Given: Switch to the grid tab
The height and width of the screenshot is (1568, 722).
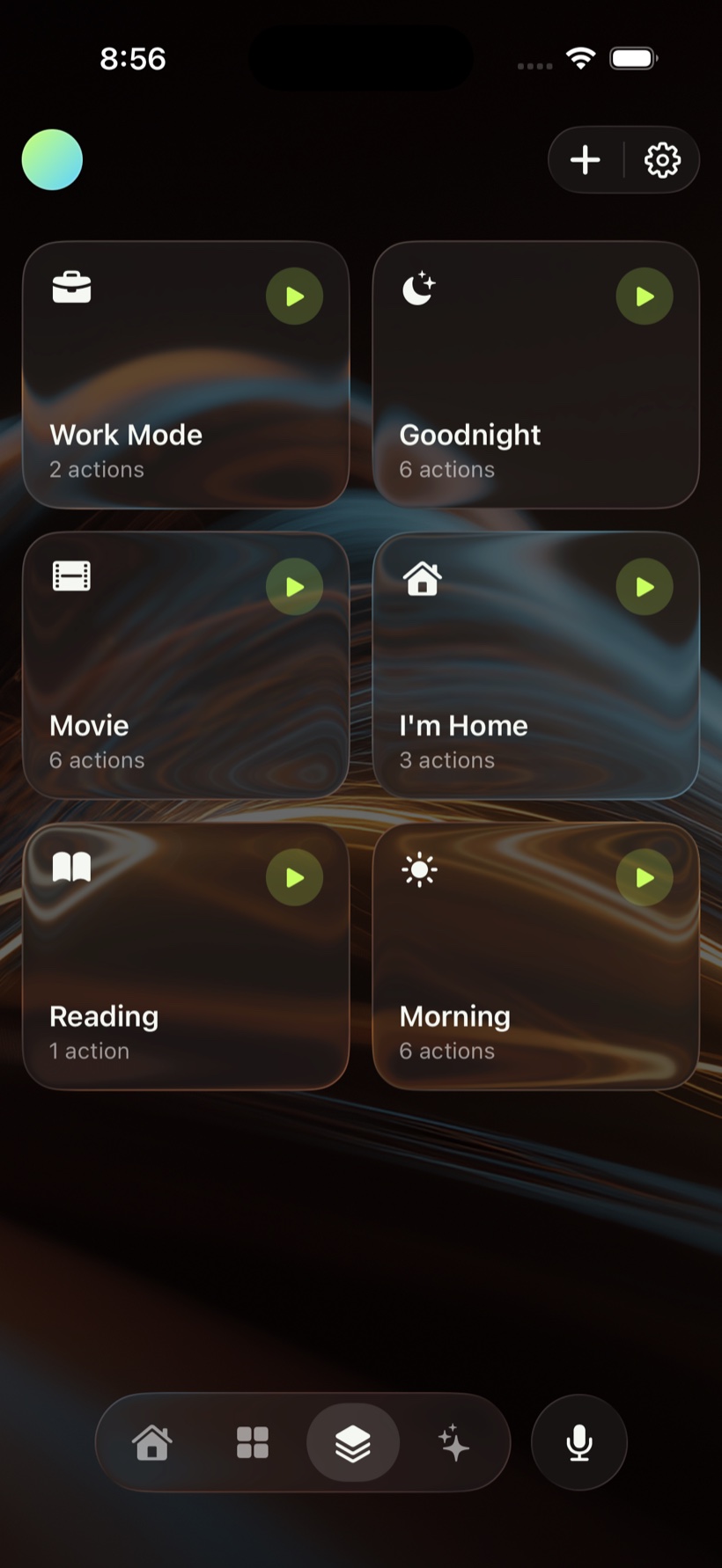Looking at the screenshot, I should point(253,1443).
